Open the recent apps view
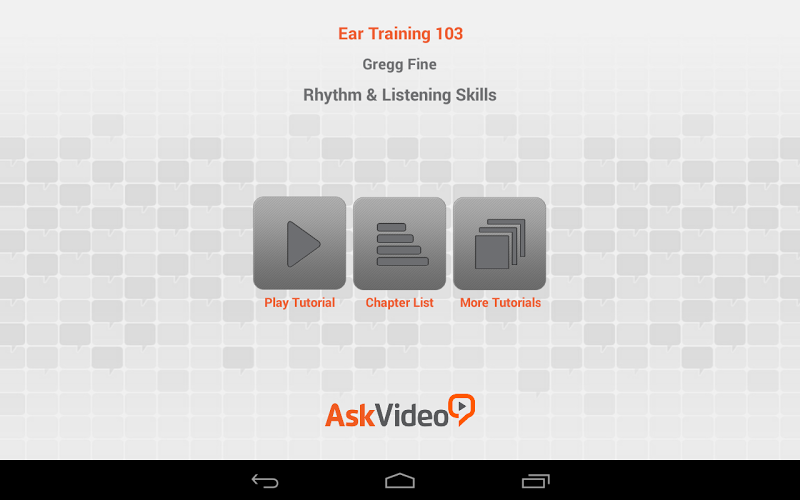 pyautogui.click(x=535, y=481)
